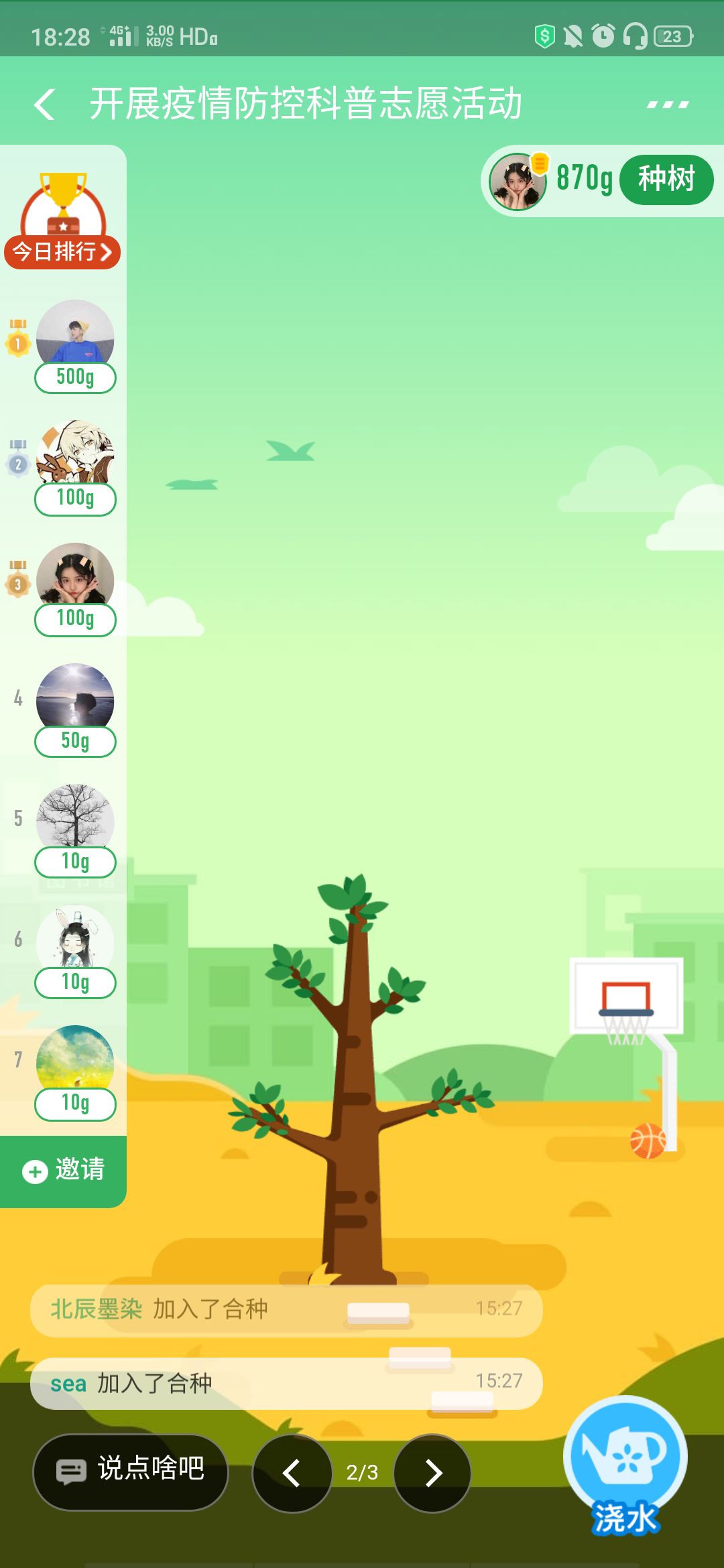Open the three-dot overflow menu
The image size is (724, 1568).
coord(668,105)
